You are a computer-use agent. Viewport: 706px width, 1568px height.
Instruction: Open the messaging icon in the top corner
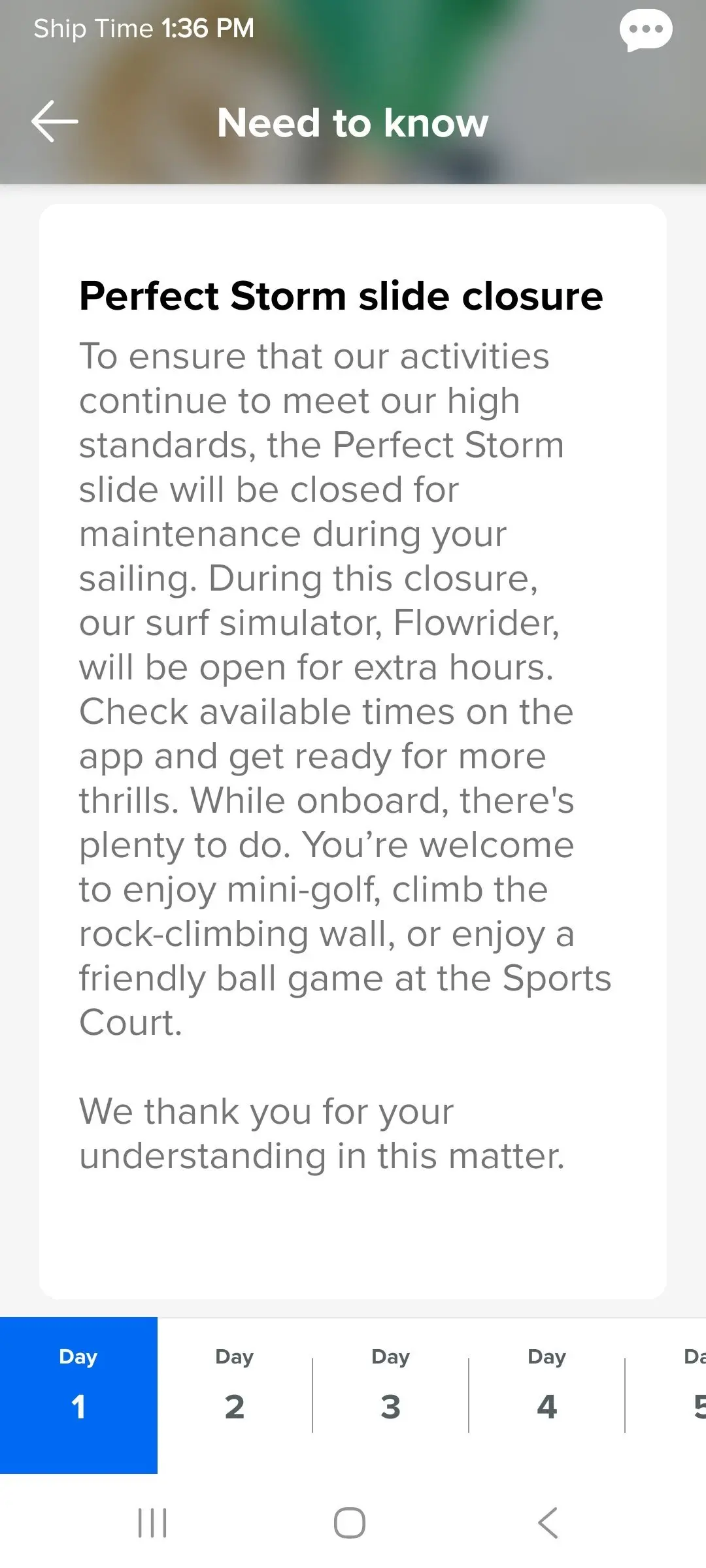(x=647, y=29)
